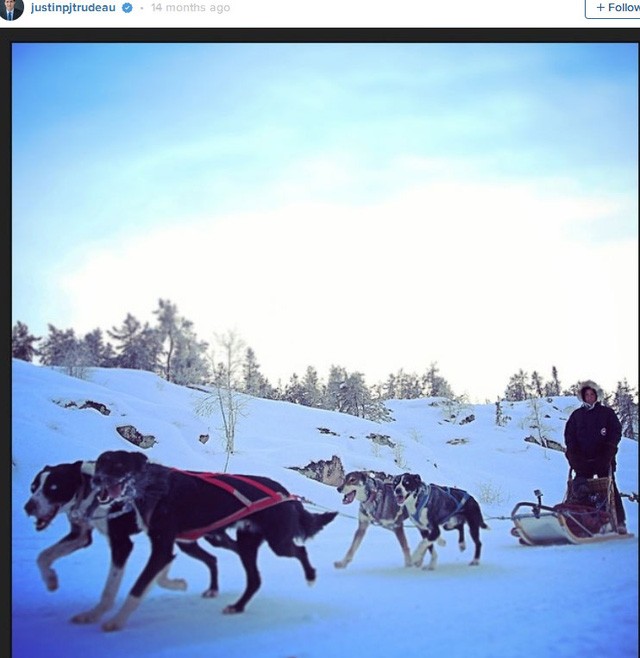Tap the Follow button
This screenshot has width=640, height=658.
[x=614, y=8]
